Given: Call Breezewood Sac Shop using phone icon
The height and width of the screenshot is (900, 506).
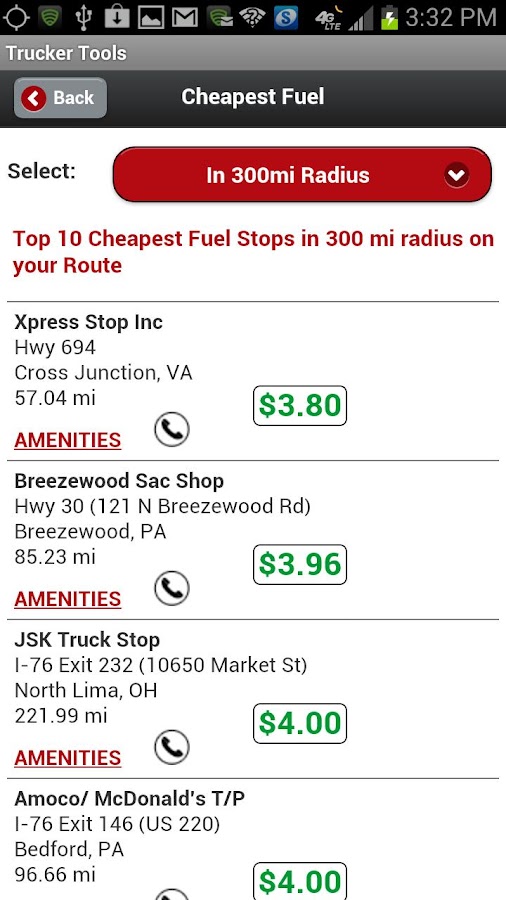Looking at the screenshot, I should pyautogui.click(x=172, y=588).
